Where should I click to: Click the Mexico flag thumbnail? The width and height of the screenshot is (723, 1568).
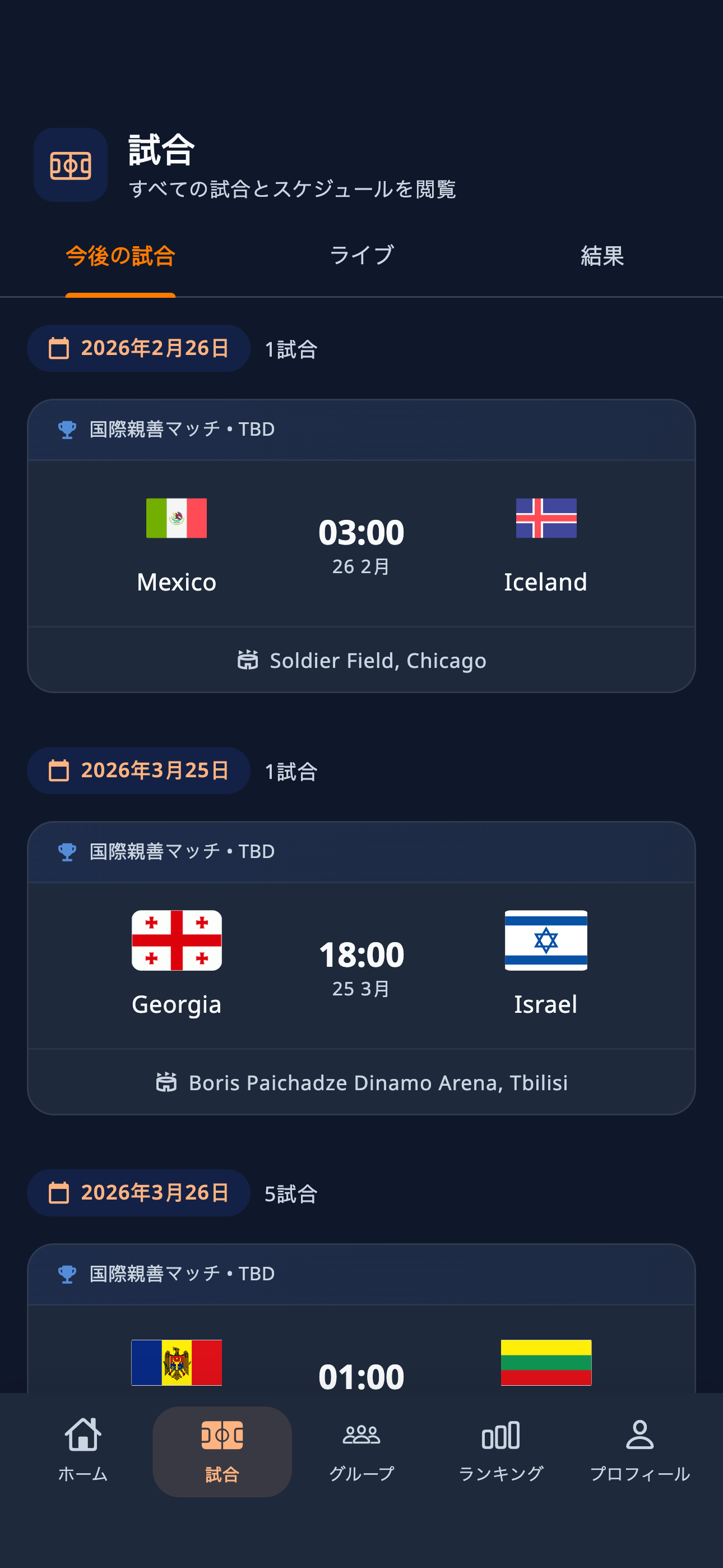point(177,519)
